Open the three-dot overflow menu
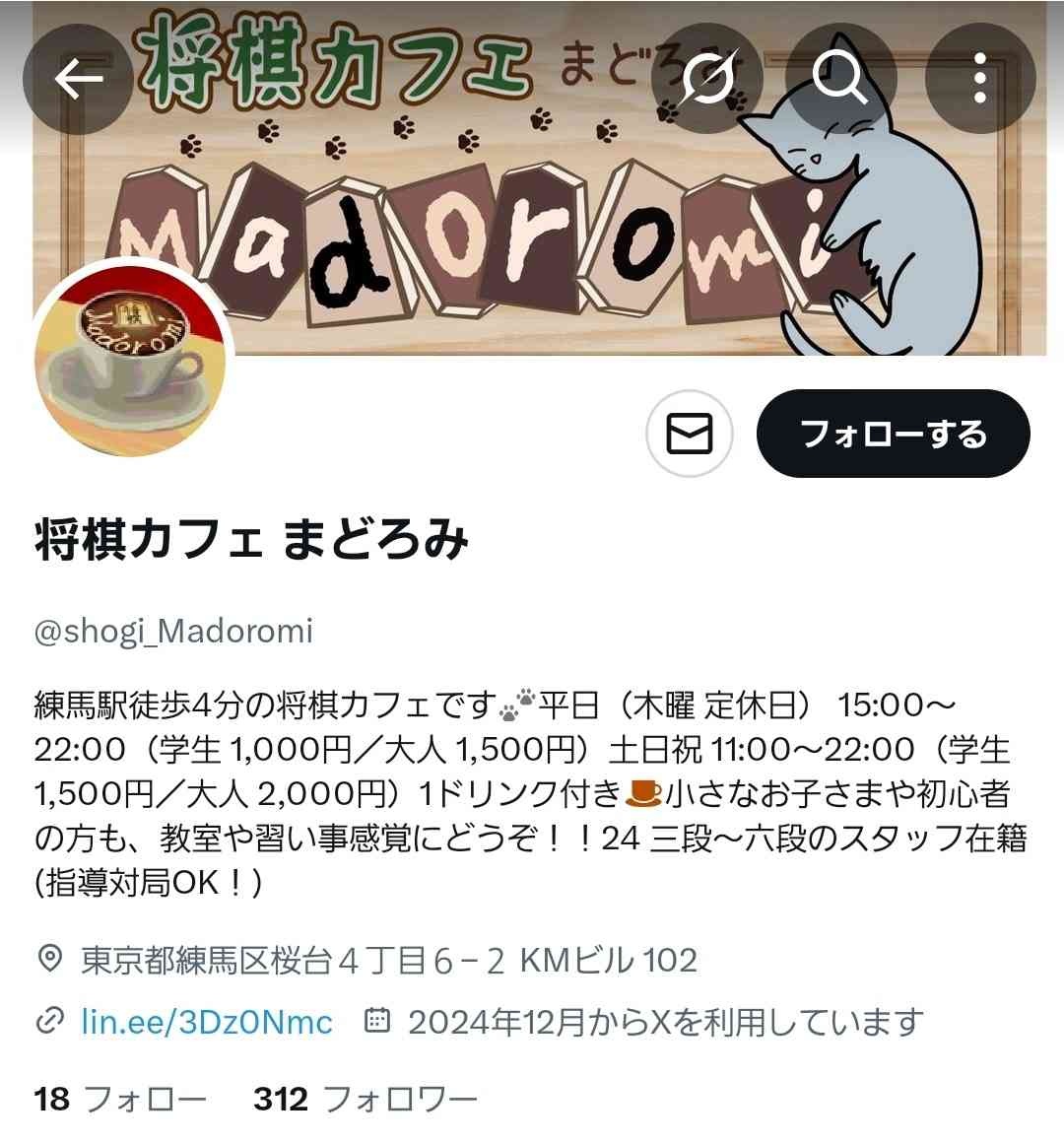 (979, 79)
